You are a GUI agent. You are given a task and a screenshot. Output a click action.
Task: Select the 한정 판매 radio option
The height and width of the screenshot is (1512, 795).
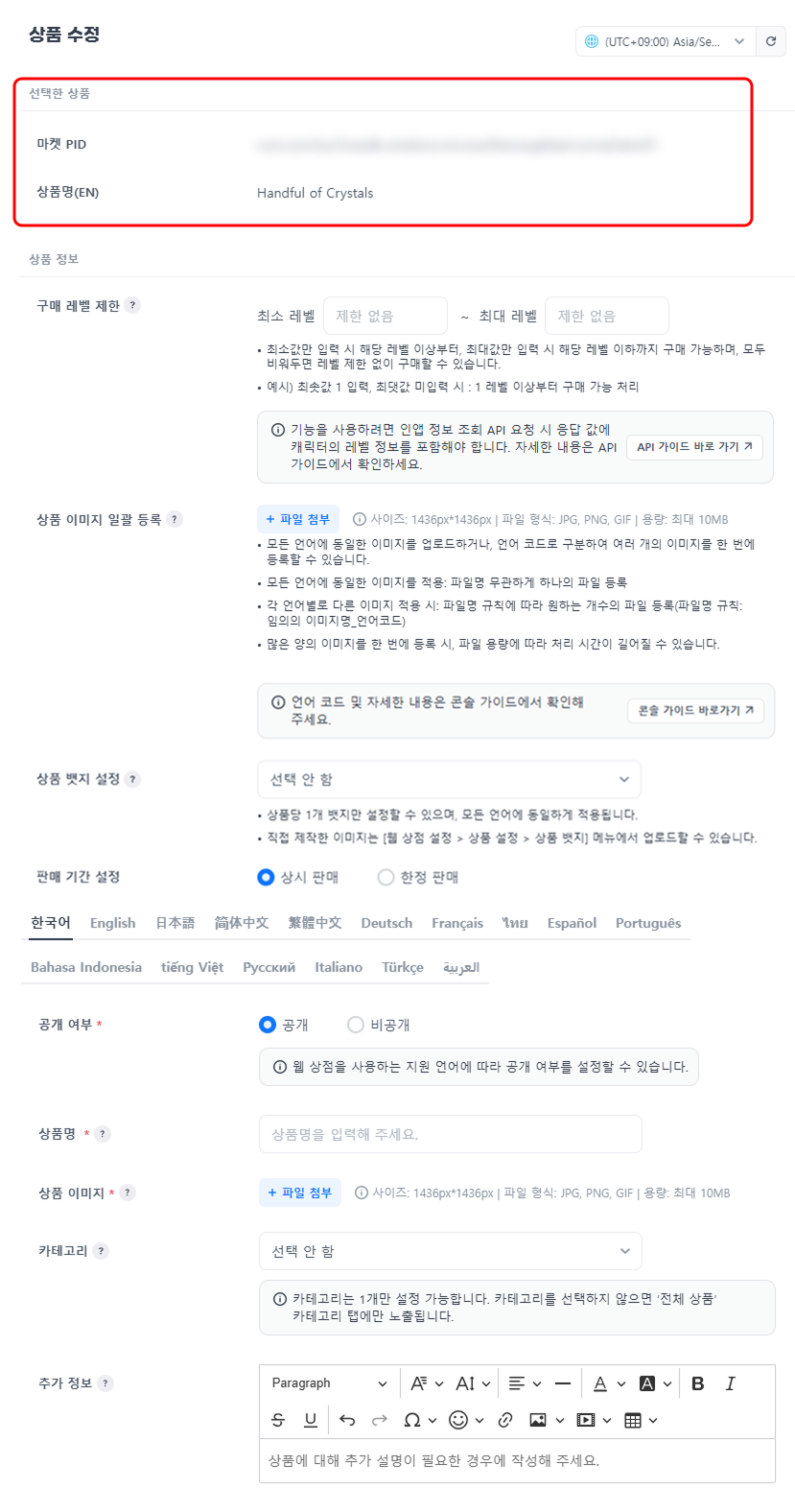[x=386, y=877]
